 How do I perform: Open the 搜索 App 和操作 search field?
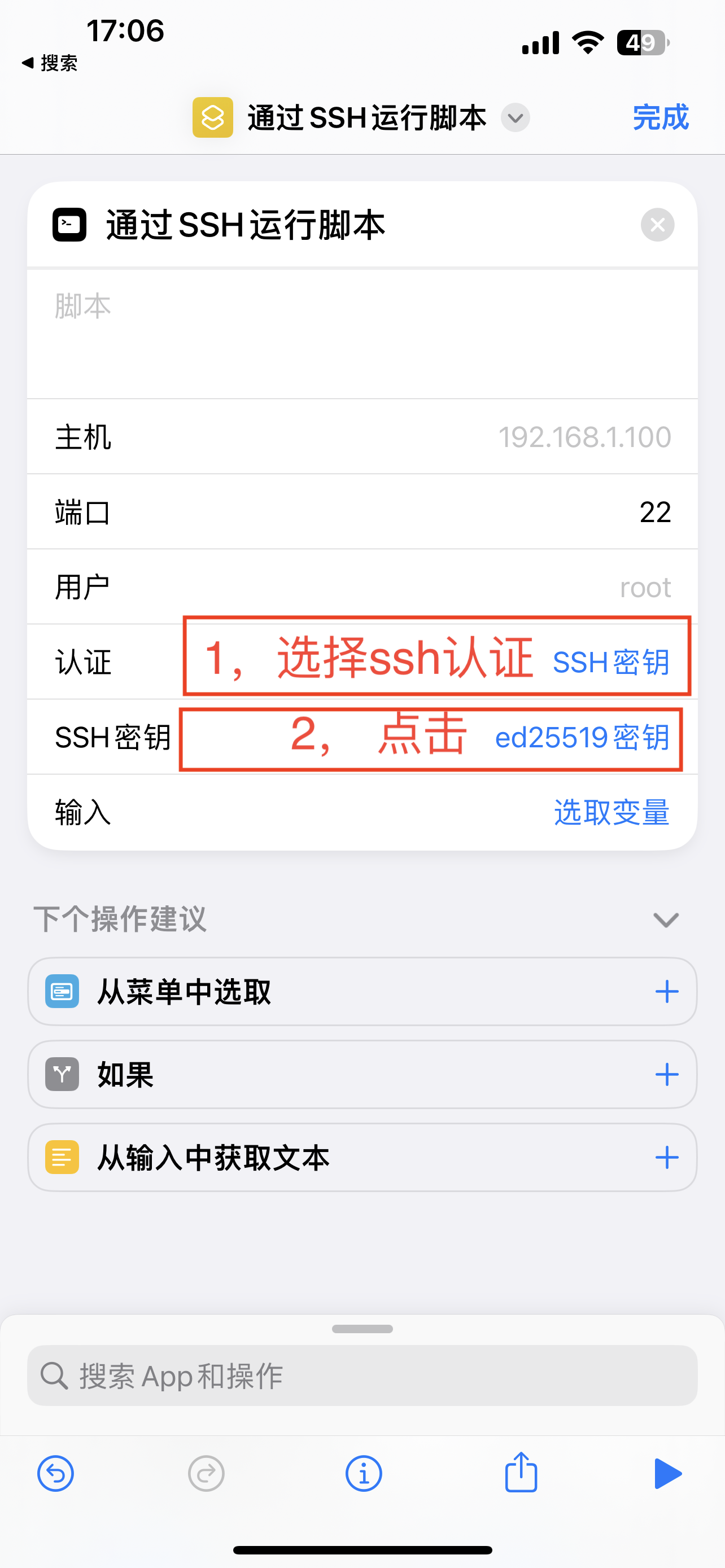[361, 1376]
